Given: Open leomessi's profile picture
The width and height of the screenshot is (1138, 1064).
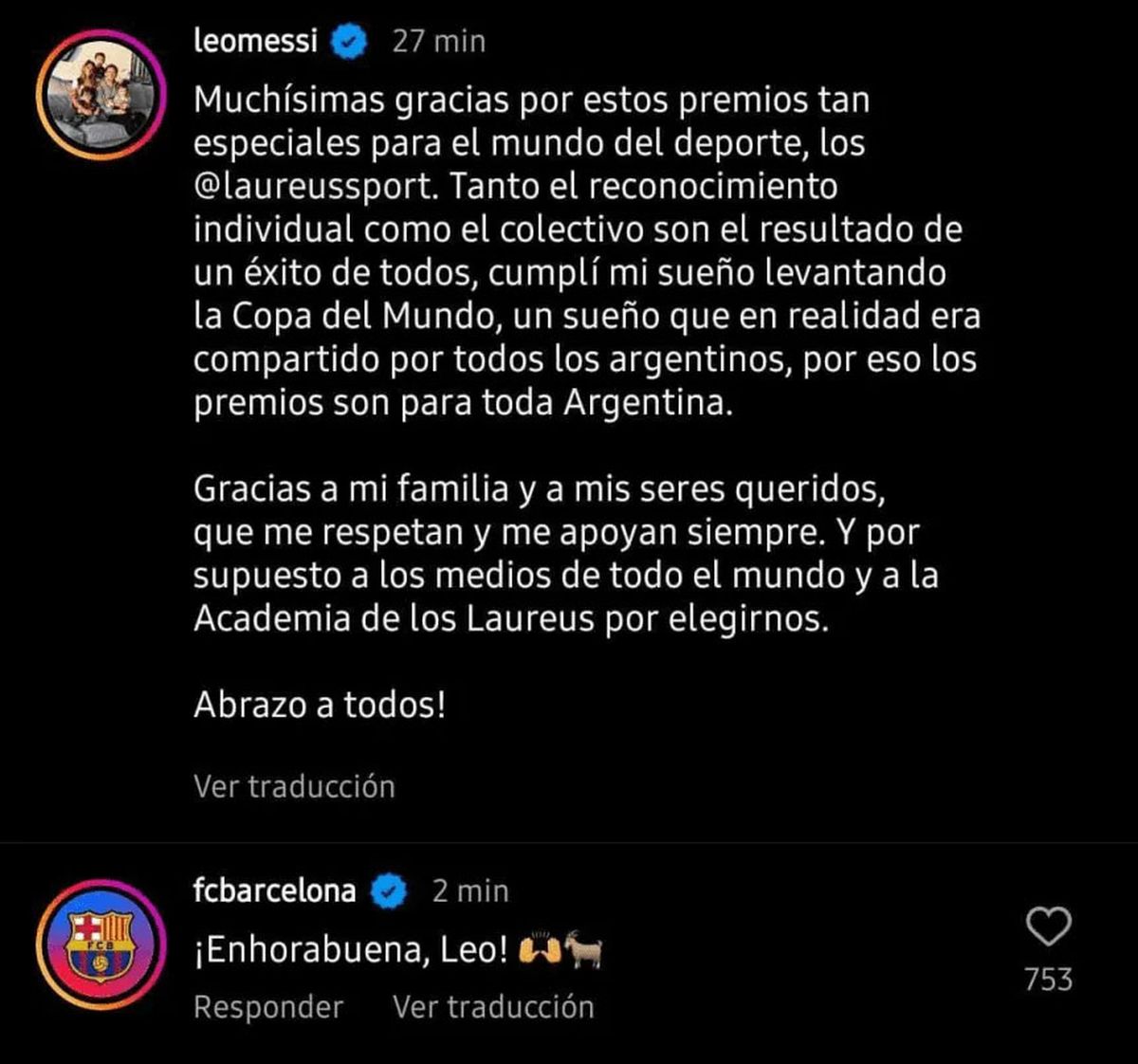Looking at the screenshot, I should 95,96.
